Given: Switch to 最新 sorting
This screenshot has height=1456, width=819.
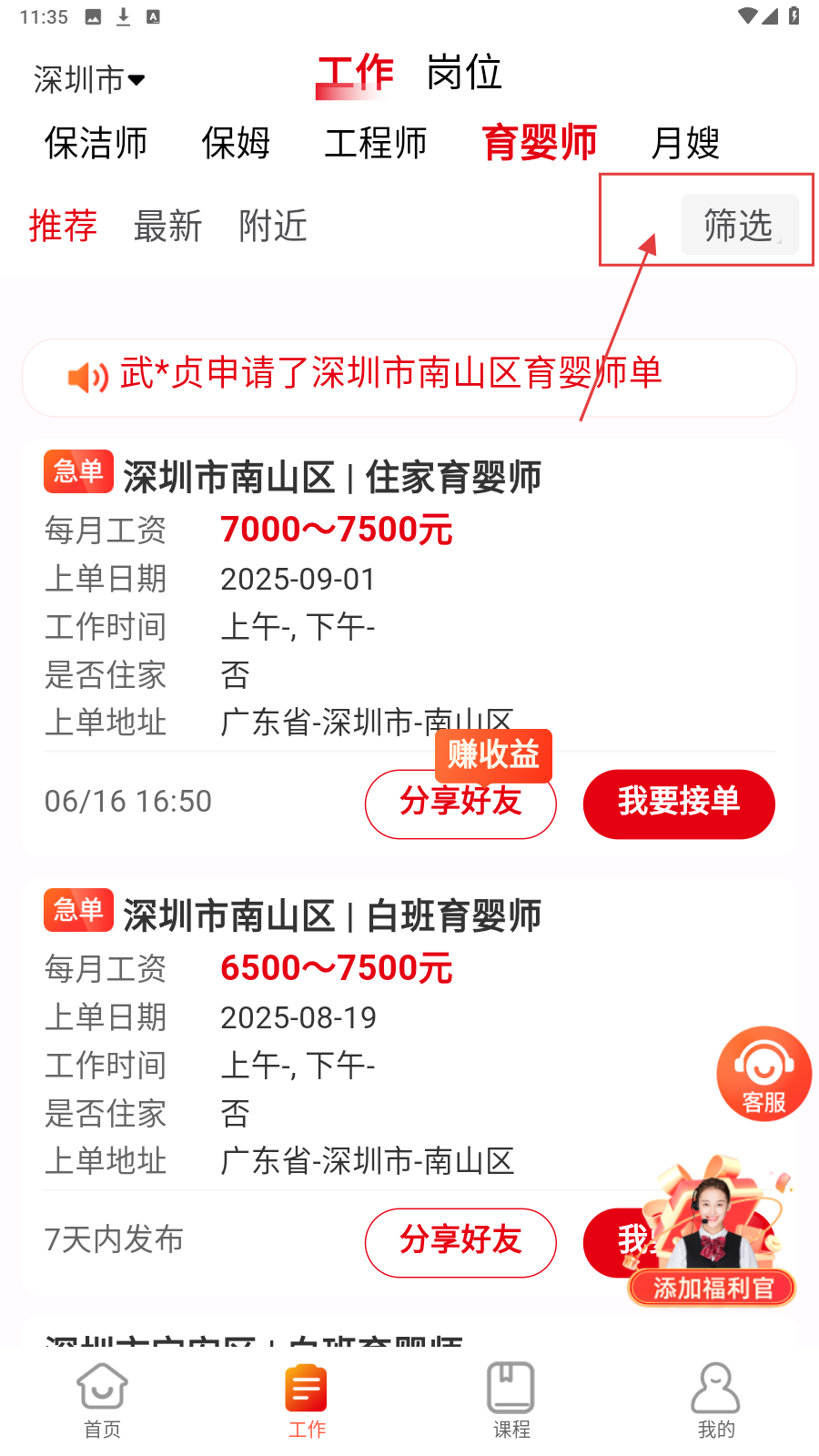Looking at the screenshot, I should click(167, 226).
